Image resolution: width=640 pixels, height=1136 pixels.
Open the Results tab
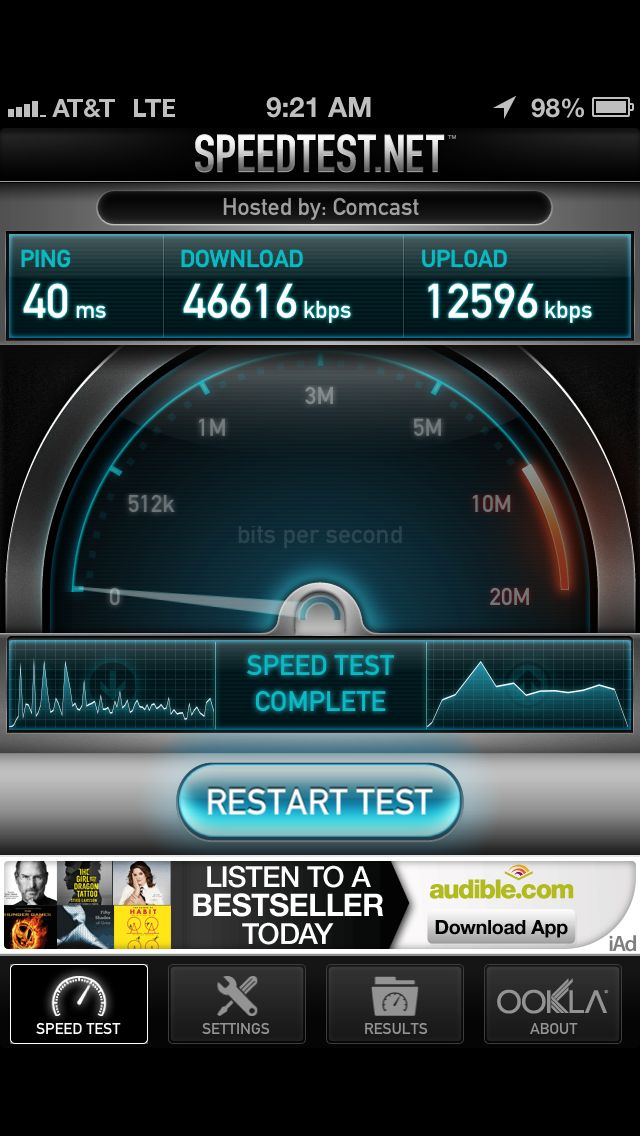(395, 1003)
